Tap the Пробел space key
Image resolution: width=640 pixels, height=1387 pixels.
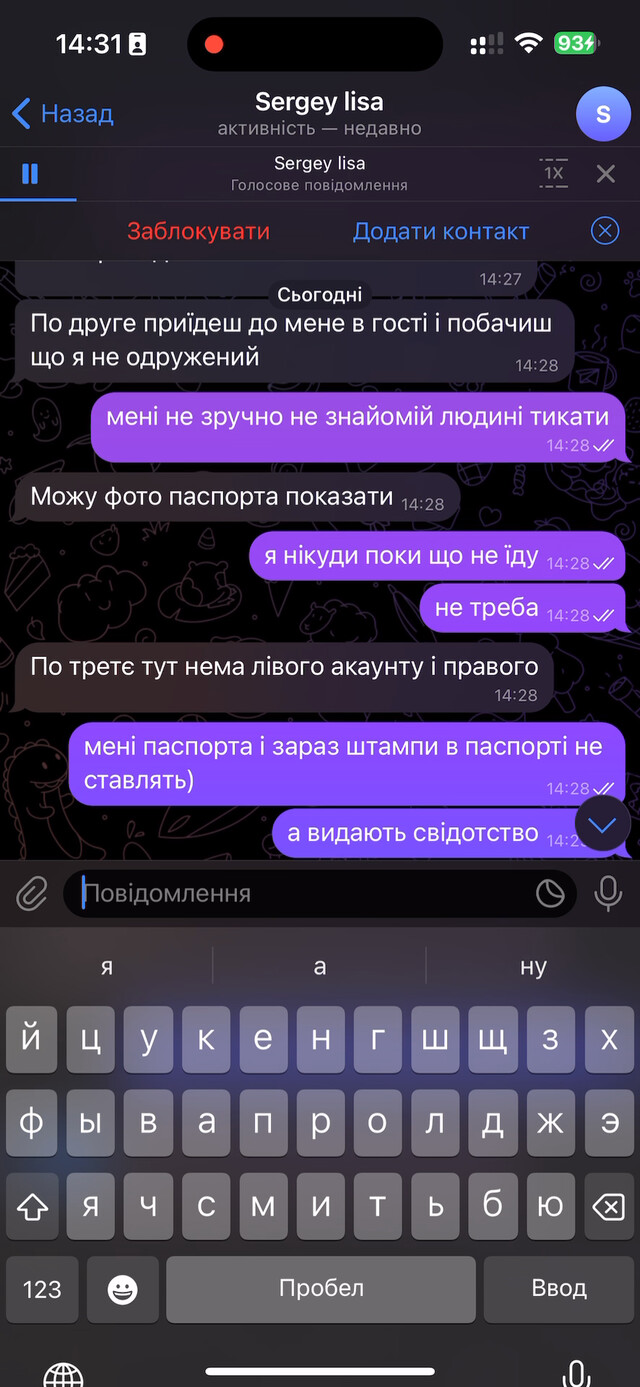321,1289
